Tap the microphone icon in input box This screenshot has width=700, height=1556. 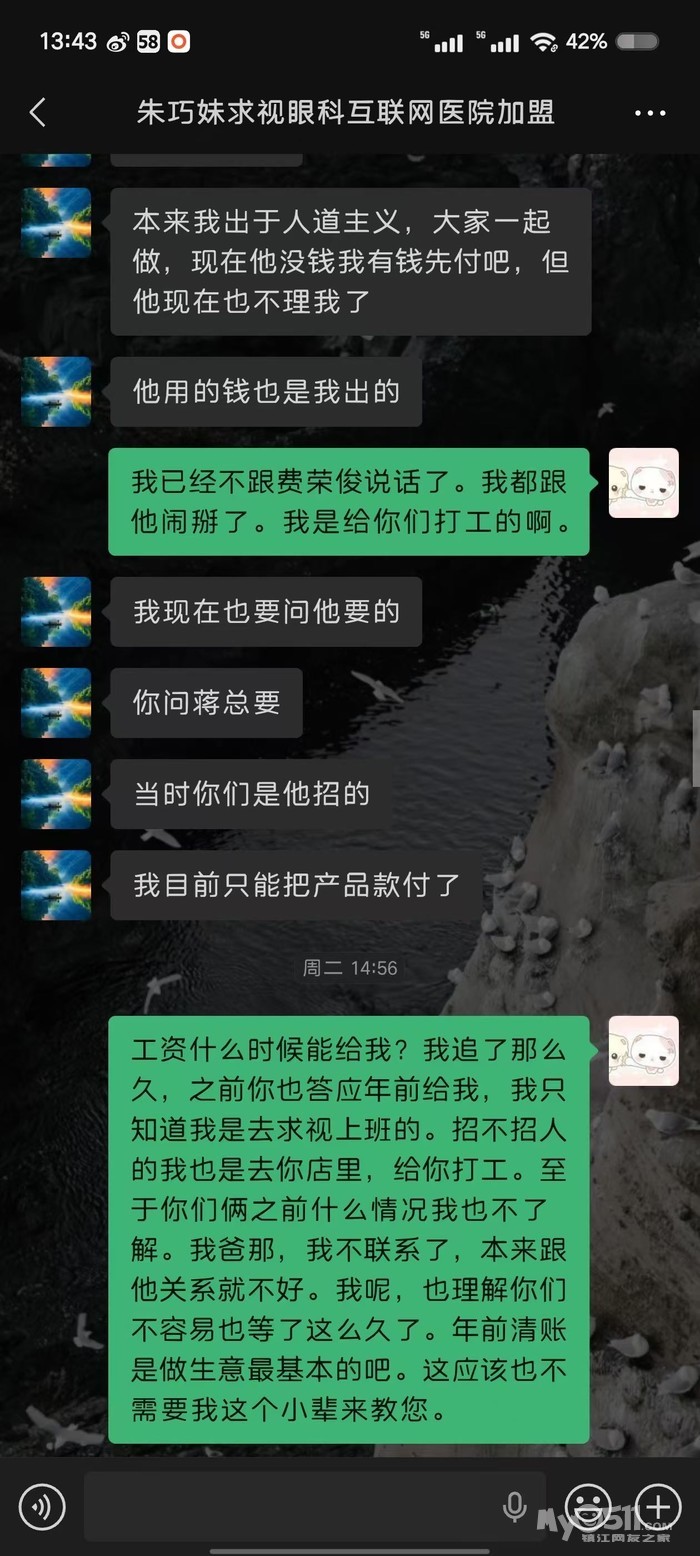(515, 1506)
